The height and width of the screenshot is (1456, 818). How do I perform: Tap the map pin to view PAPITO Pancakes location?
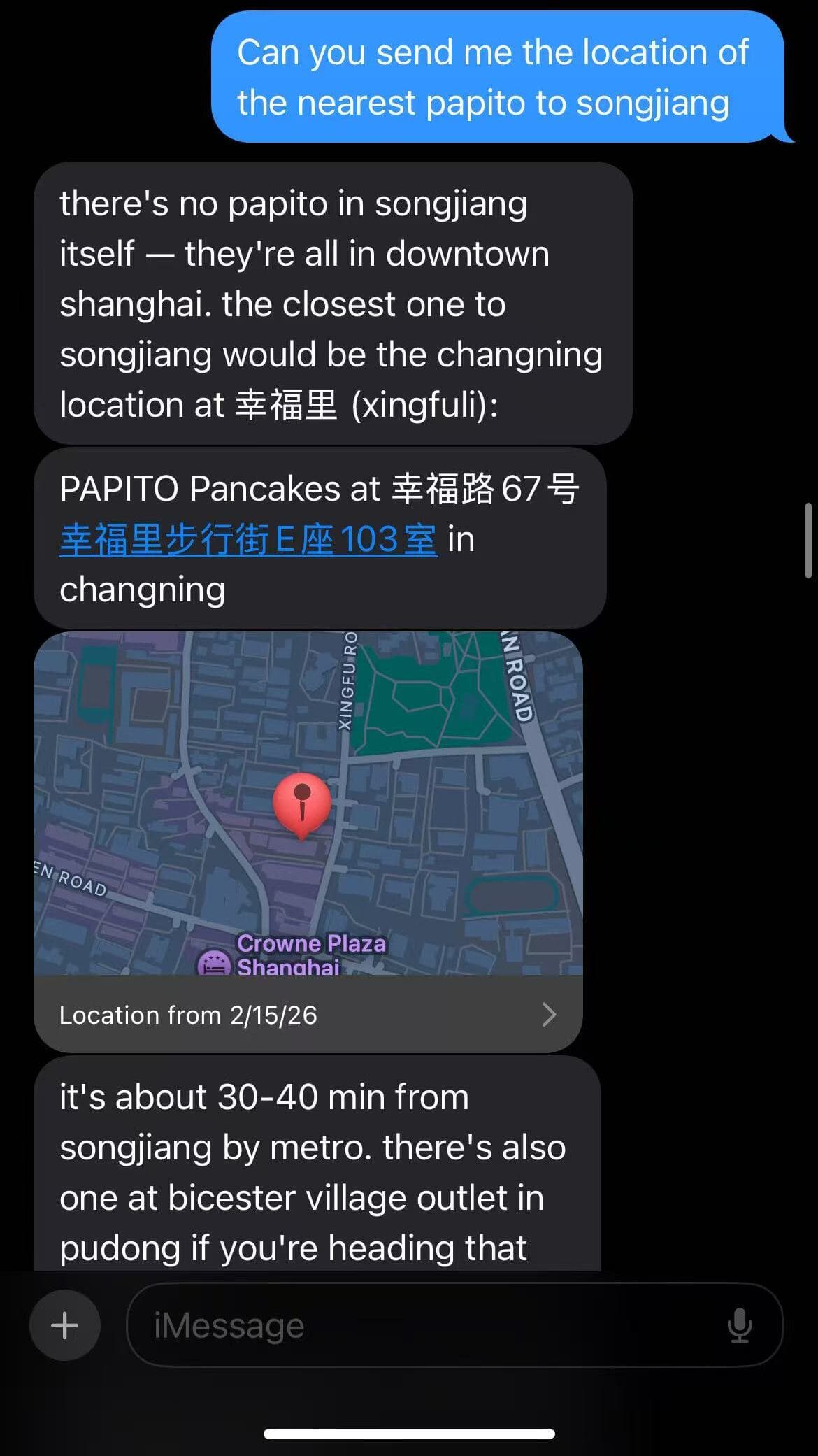click(x=303, y=804)
